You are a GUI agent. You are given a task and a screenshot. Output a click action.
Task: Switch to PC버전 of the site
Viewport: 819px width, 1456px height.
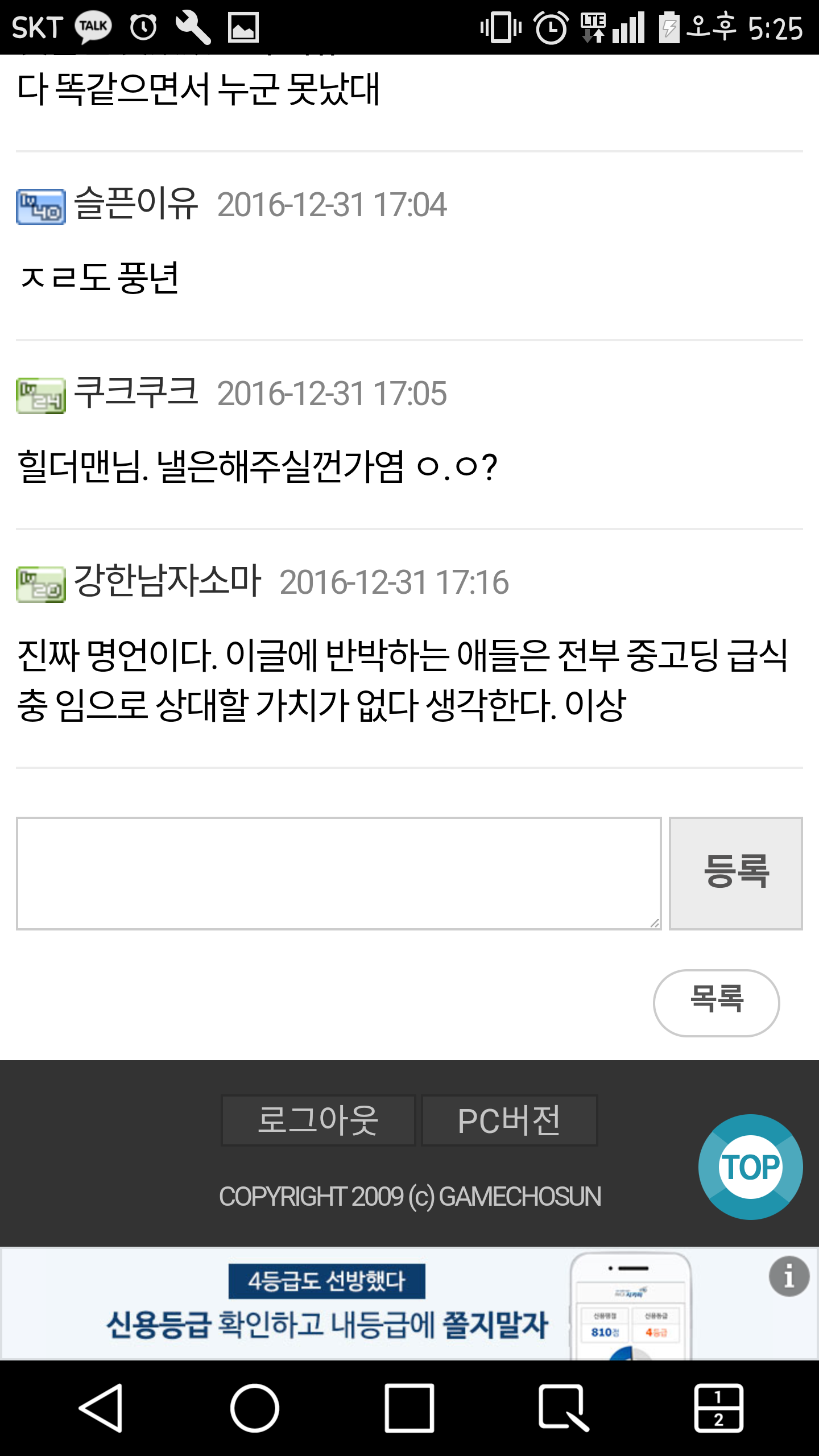(509, 1120)
